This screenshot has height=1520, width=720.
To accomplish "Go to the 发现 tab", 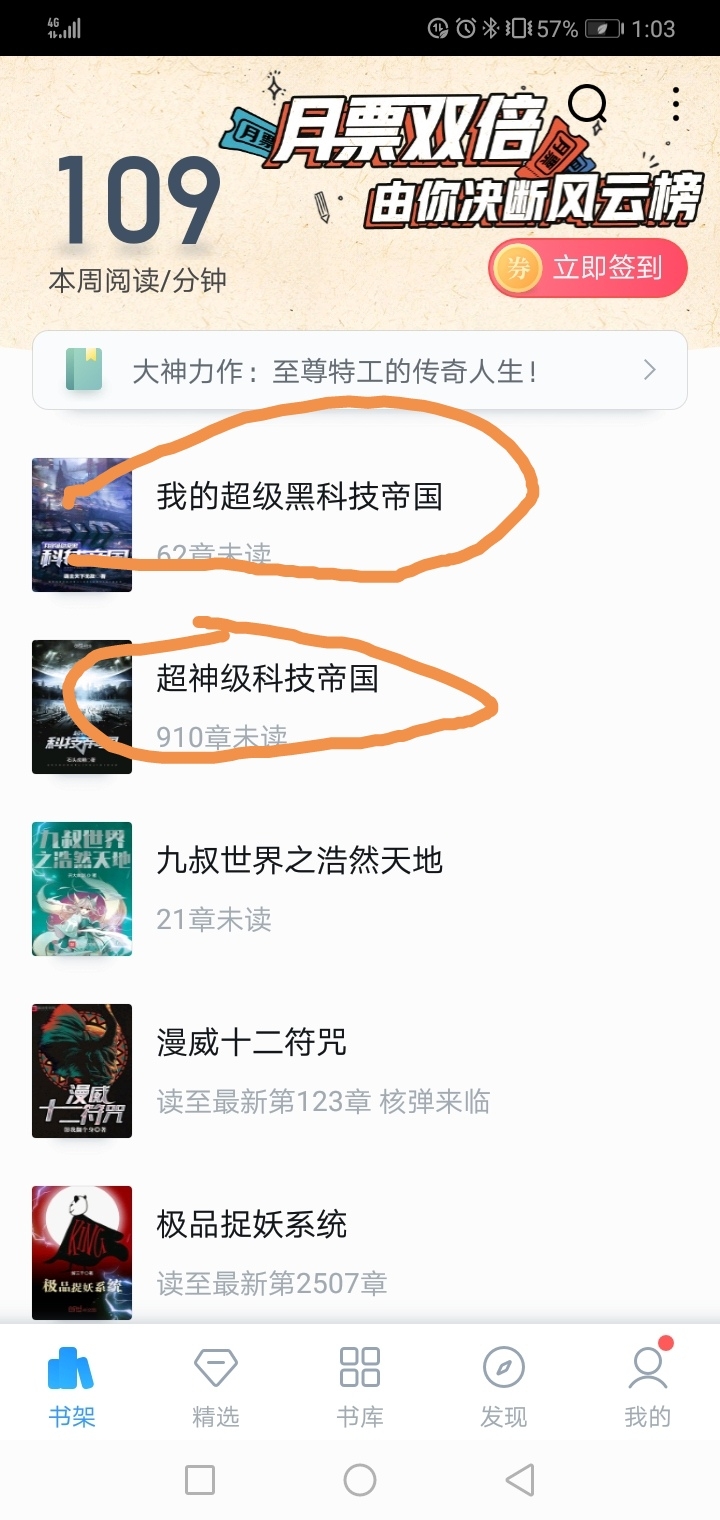I will click(x=504, y=1386).
